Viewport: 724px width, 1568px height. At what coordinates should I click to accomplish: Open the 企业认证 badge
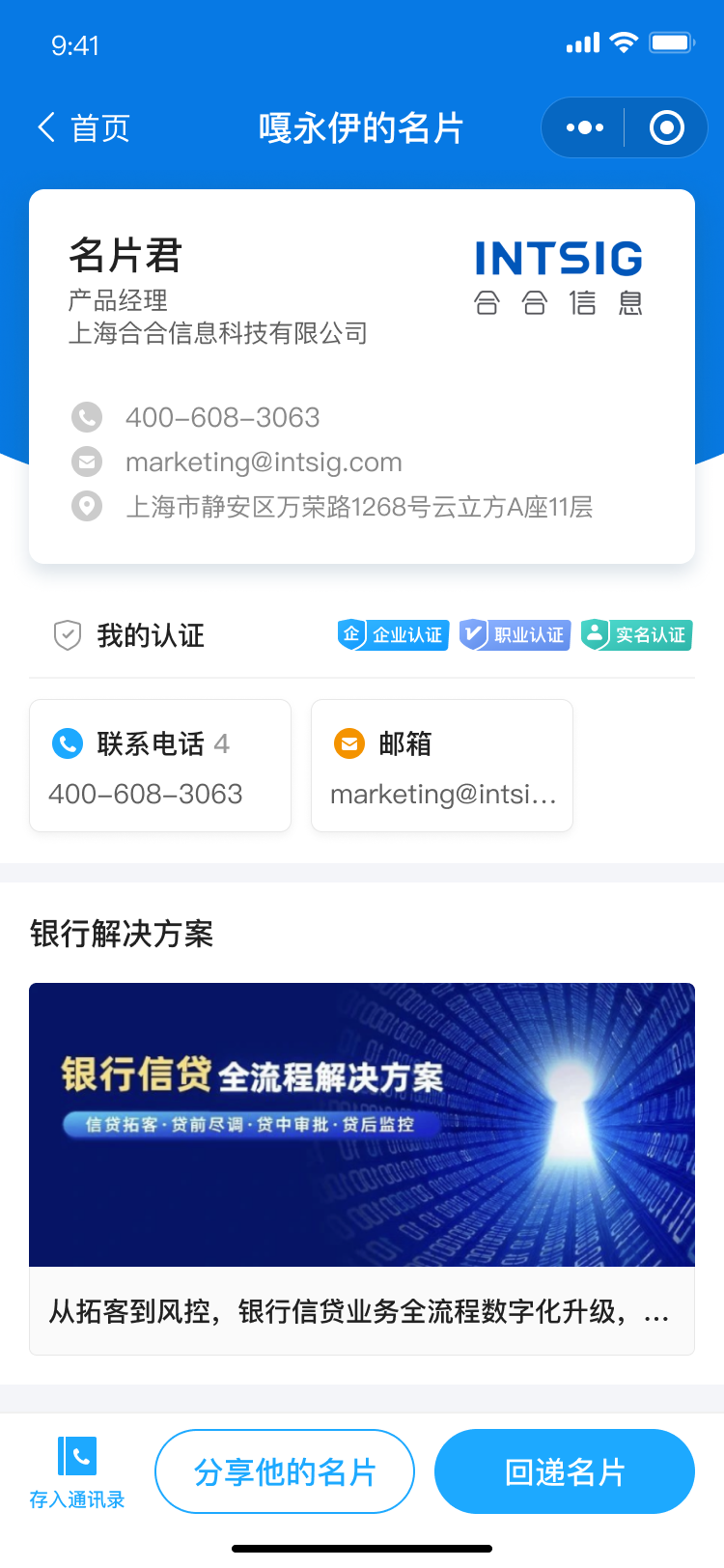(394, 635)
